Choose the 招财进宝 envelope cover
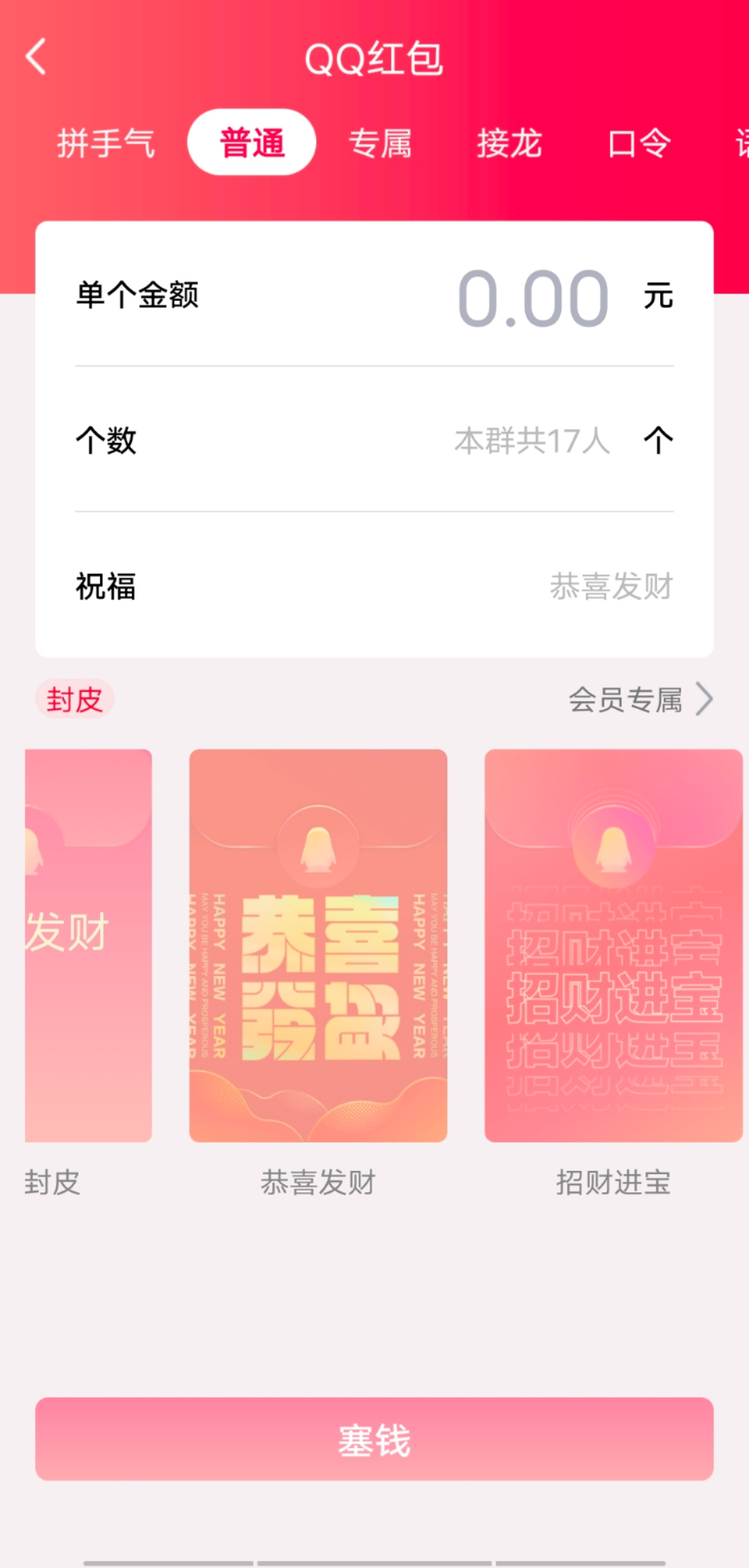Image resolution: width=749 pixels, height=1568 pixels. [613, 945]
